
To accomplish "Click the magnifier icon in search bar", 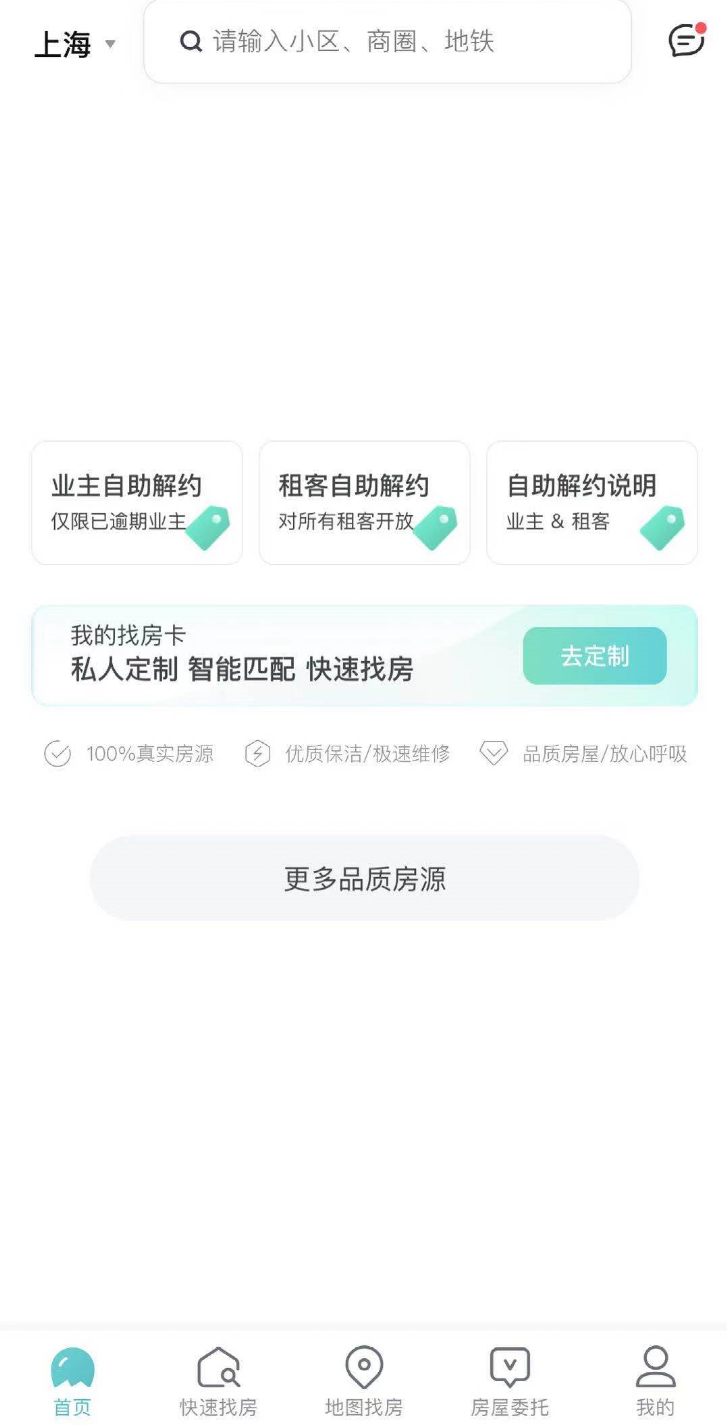I will pos(190,42).
